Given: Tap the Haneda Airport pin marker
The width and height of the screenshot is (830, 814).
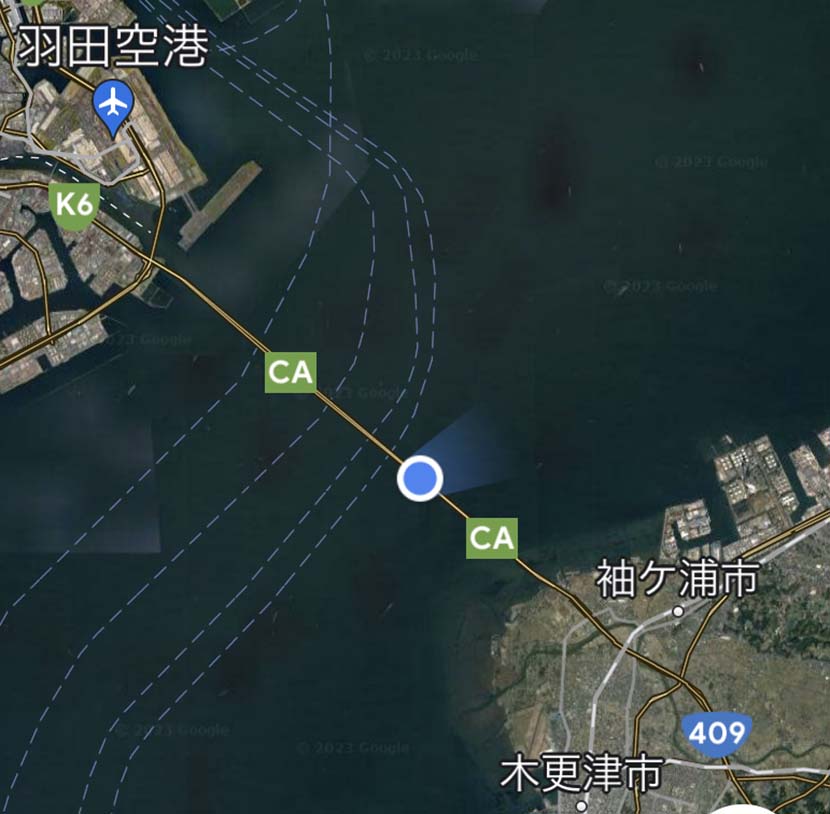Looking at the screenshot, I should click(113, 104).
